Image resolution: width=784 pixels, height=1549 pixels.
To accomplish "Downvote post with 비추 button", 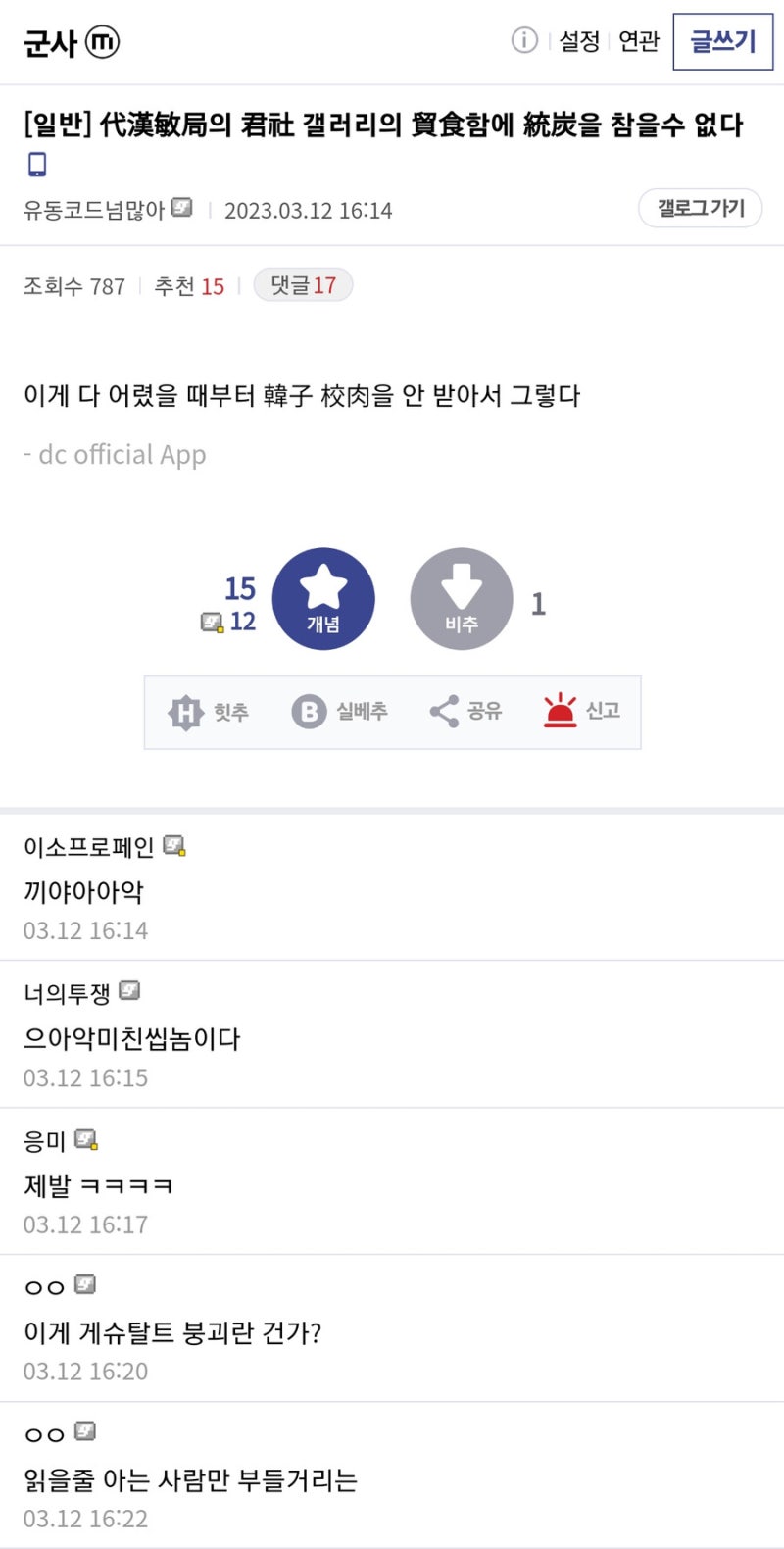I will [461, 598].
